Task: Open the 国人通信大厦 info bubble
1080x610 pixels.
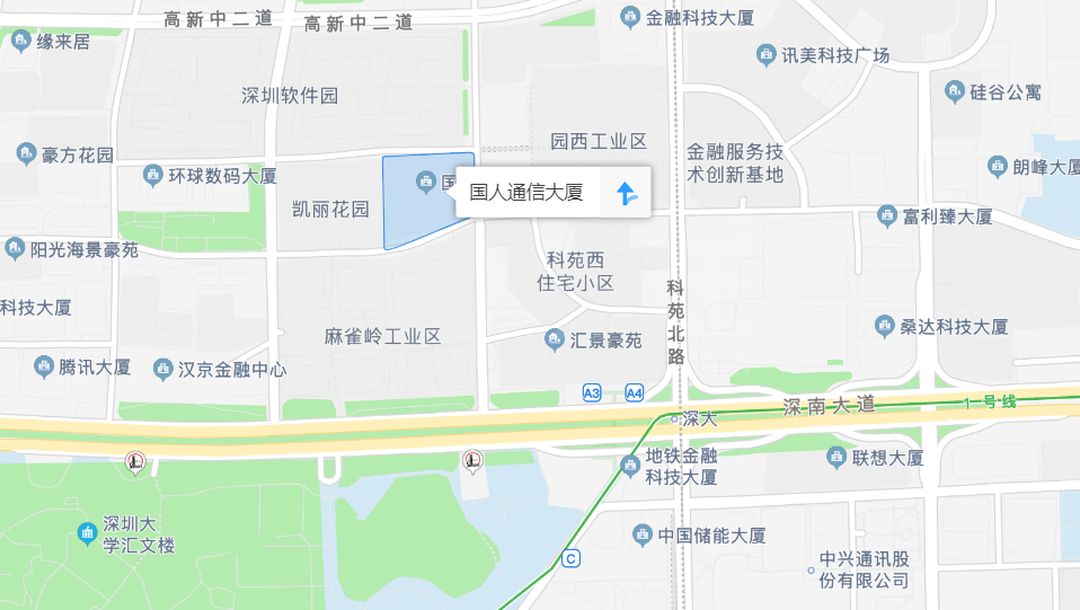Action: 526,192
